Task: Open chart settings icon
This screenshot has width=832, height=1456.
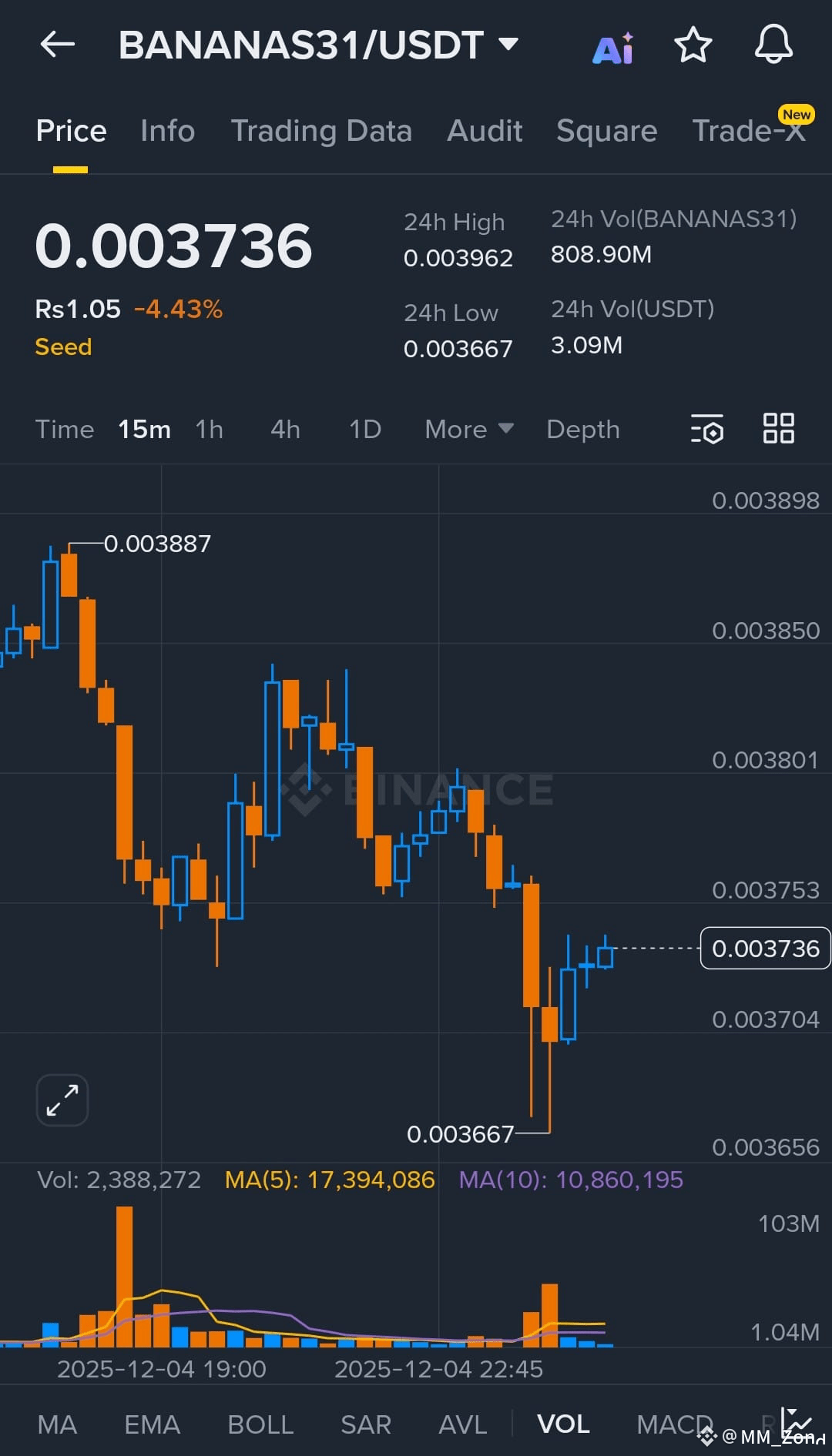Action: click(707, 429)
